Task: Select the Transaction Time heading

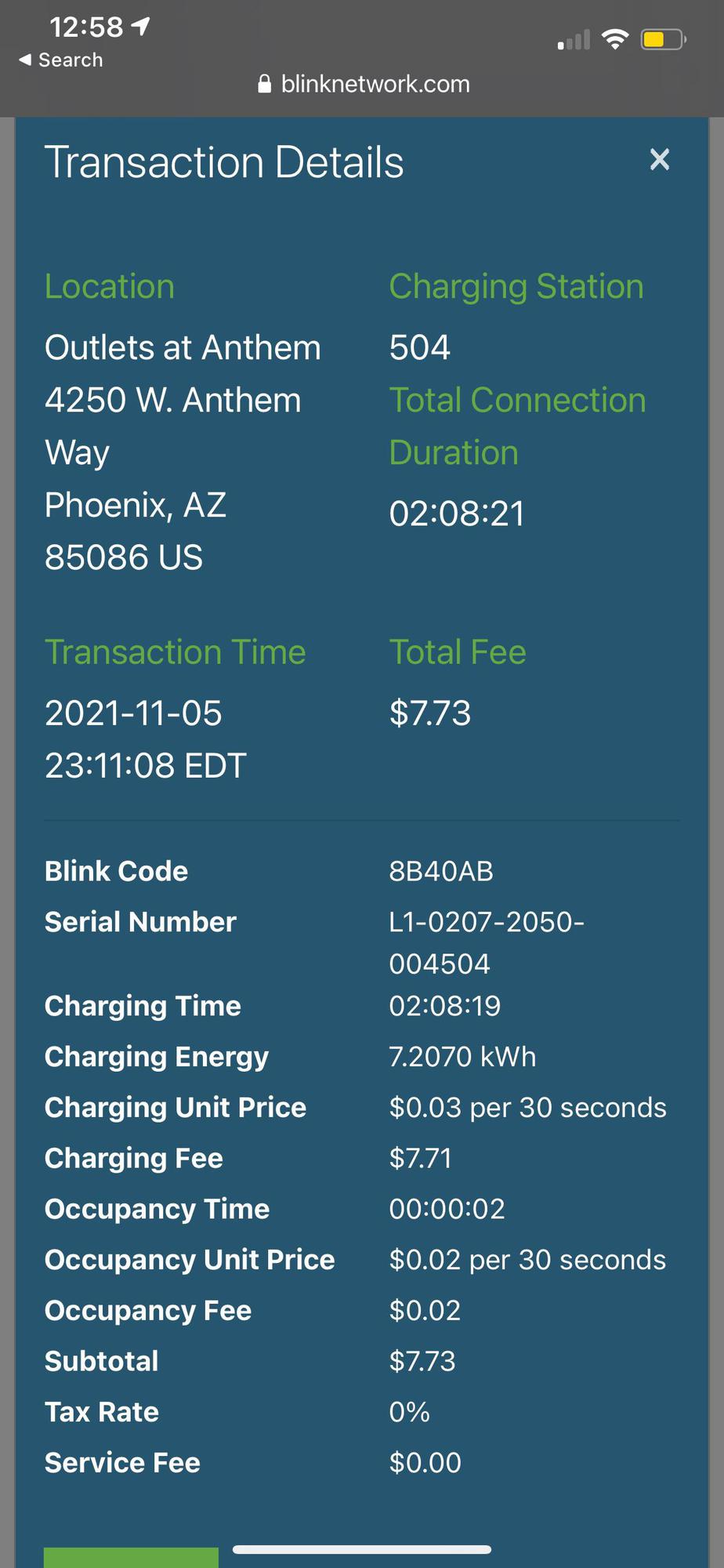Action: click(x=176, y=651)
